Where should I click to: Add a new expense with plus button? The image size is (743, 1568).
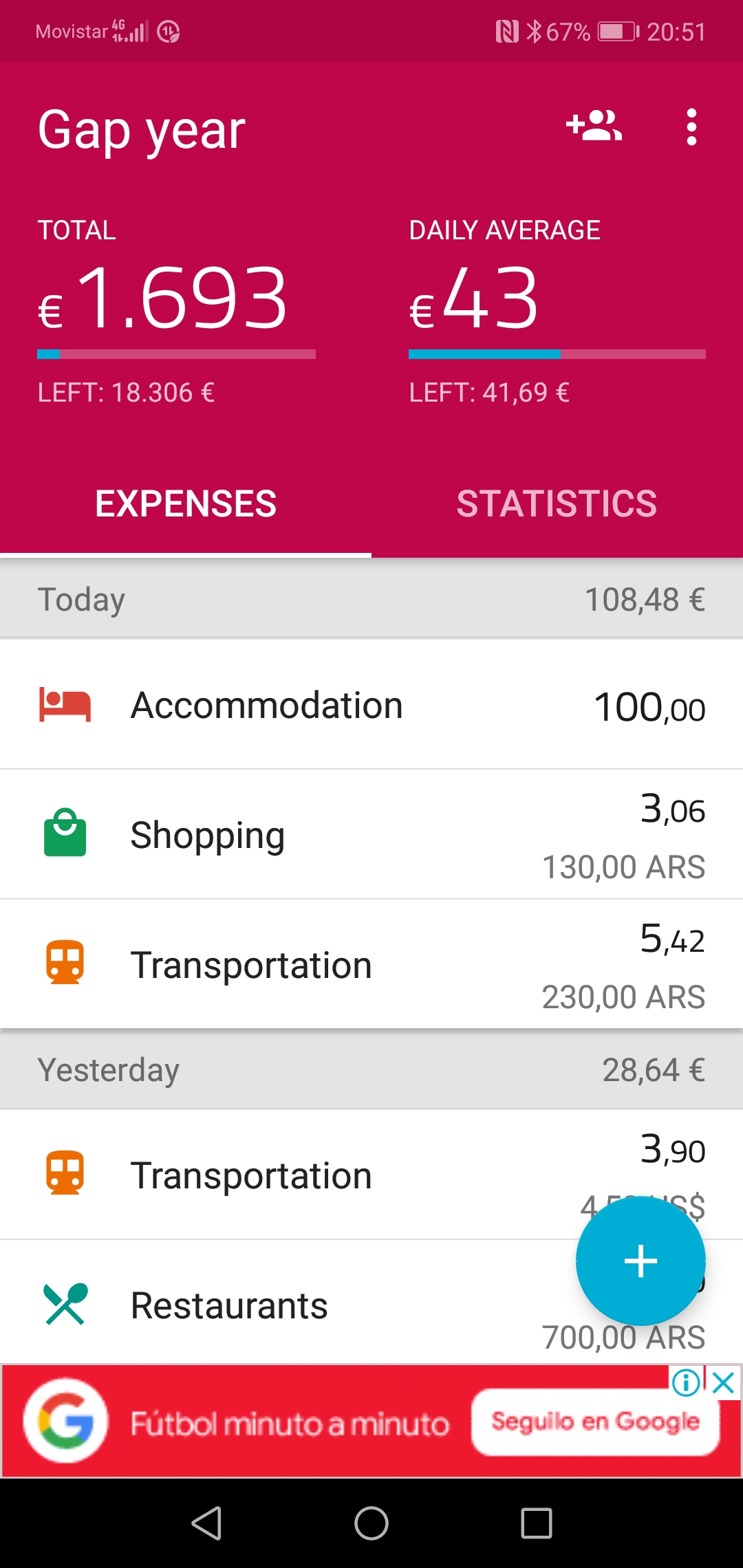640,1261
